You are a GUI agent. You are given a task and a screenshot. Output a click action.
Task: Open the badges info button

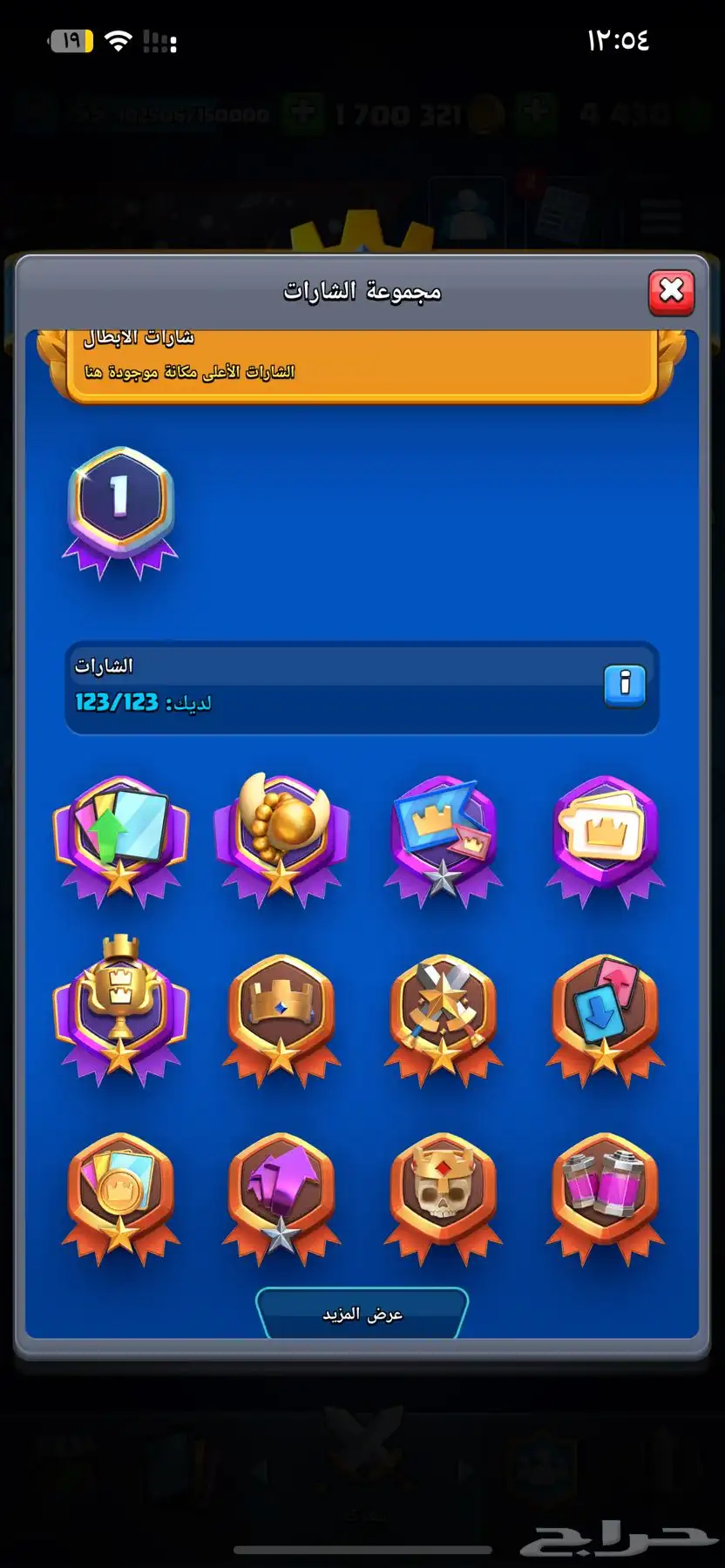[x=624, y=685]
